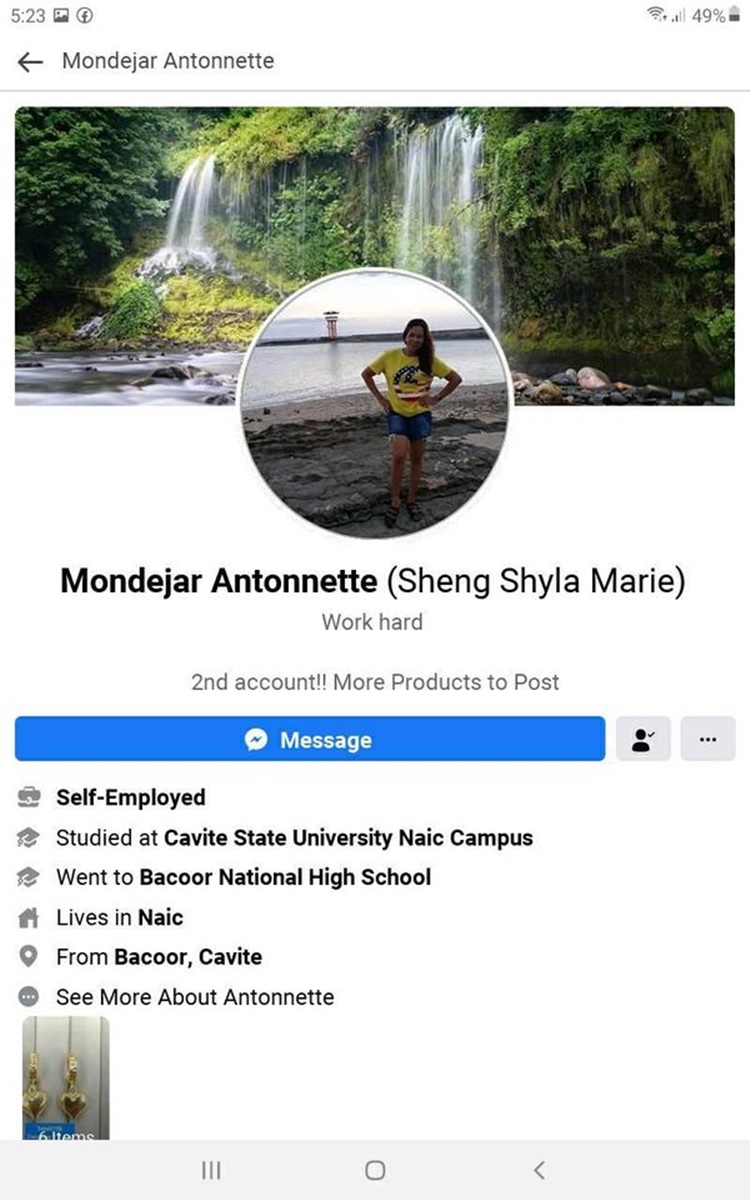The image size is (750, 1200).
Task: Open Cavite State University Naic Campus page
Action: coord(348,838)
